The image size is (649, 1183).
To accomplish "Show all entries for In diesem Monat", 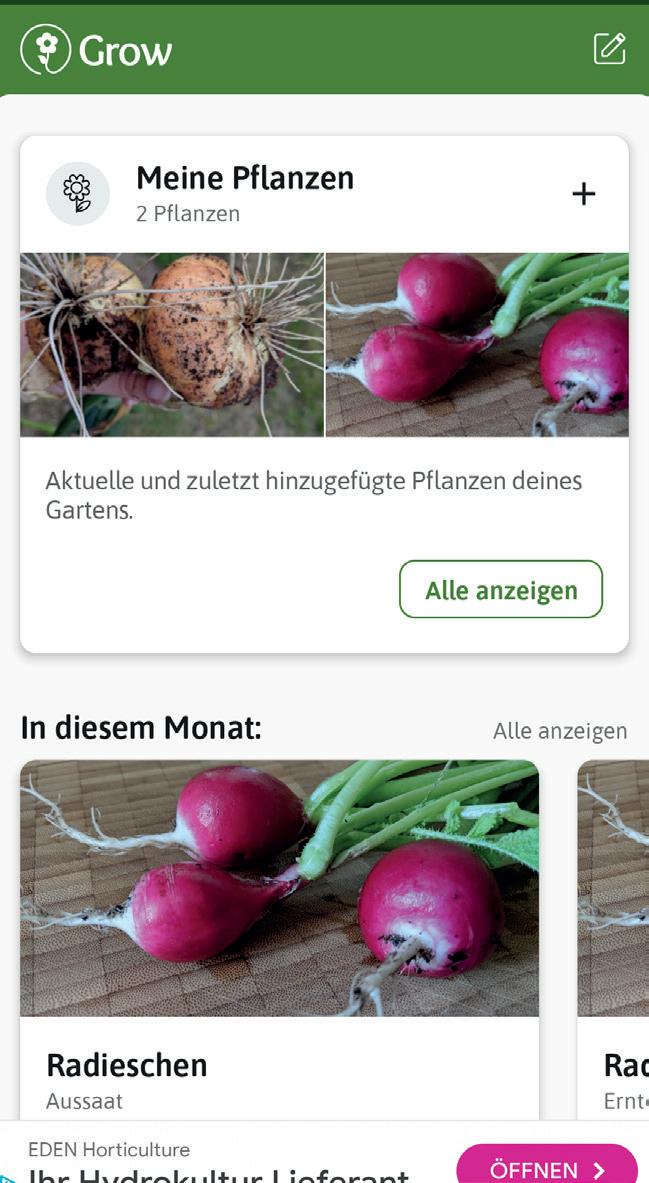I will (559, 731).
